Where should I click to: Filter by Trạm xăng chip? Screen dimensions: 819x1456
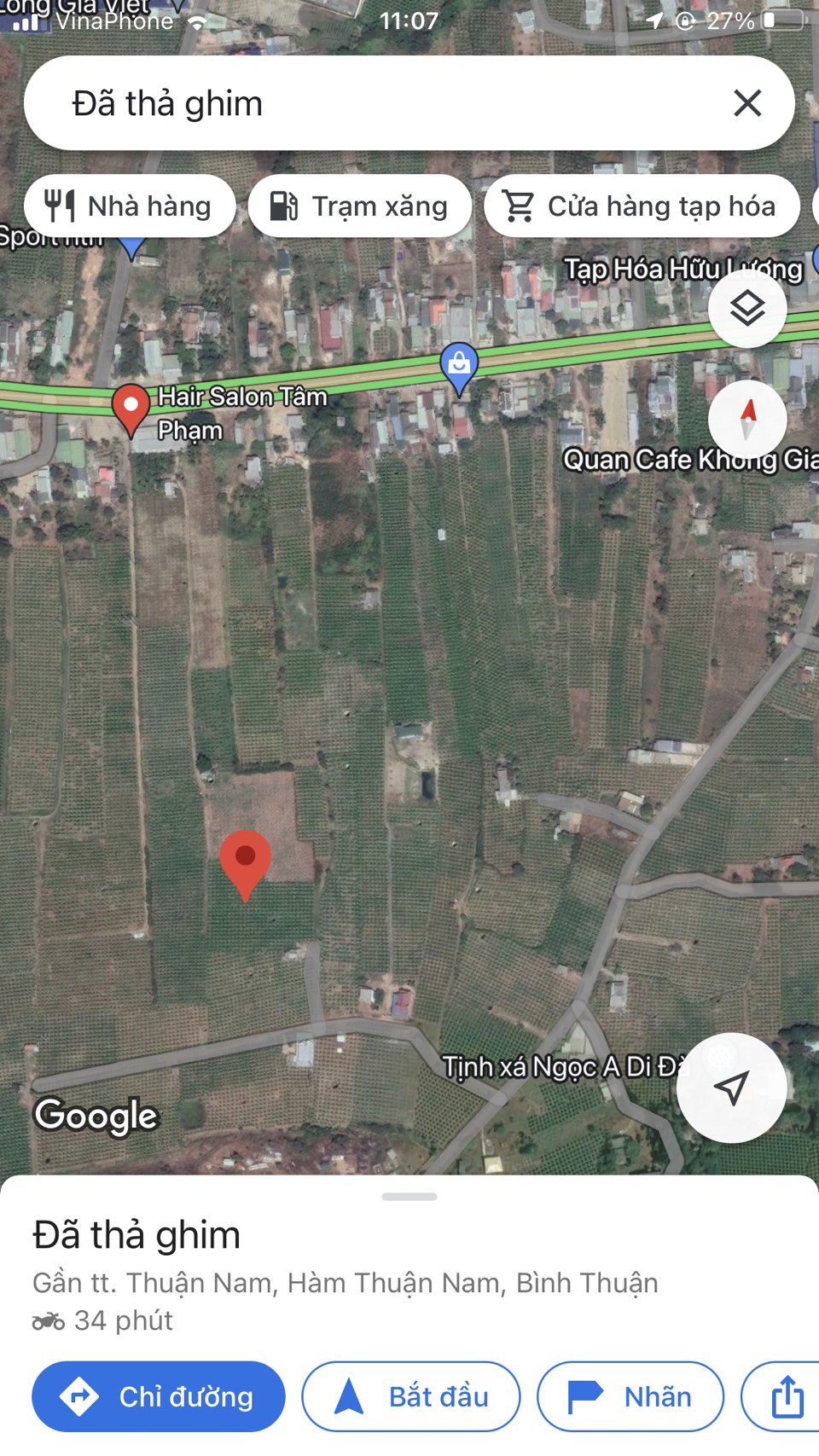359,206
